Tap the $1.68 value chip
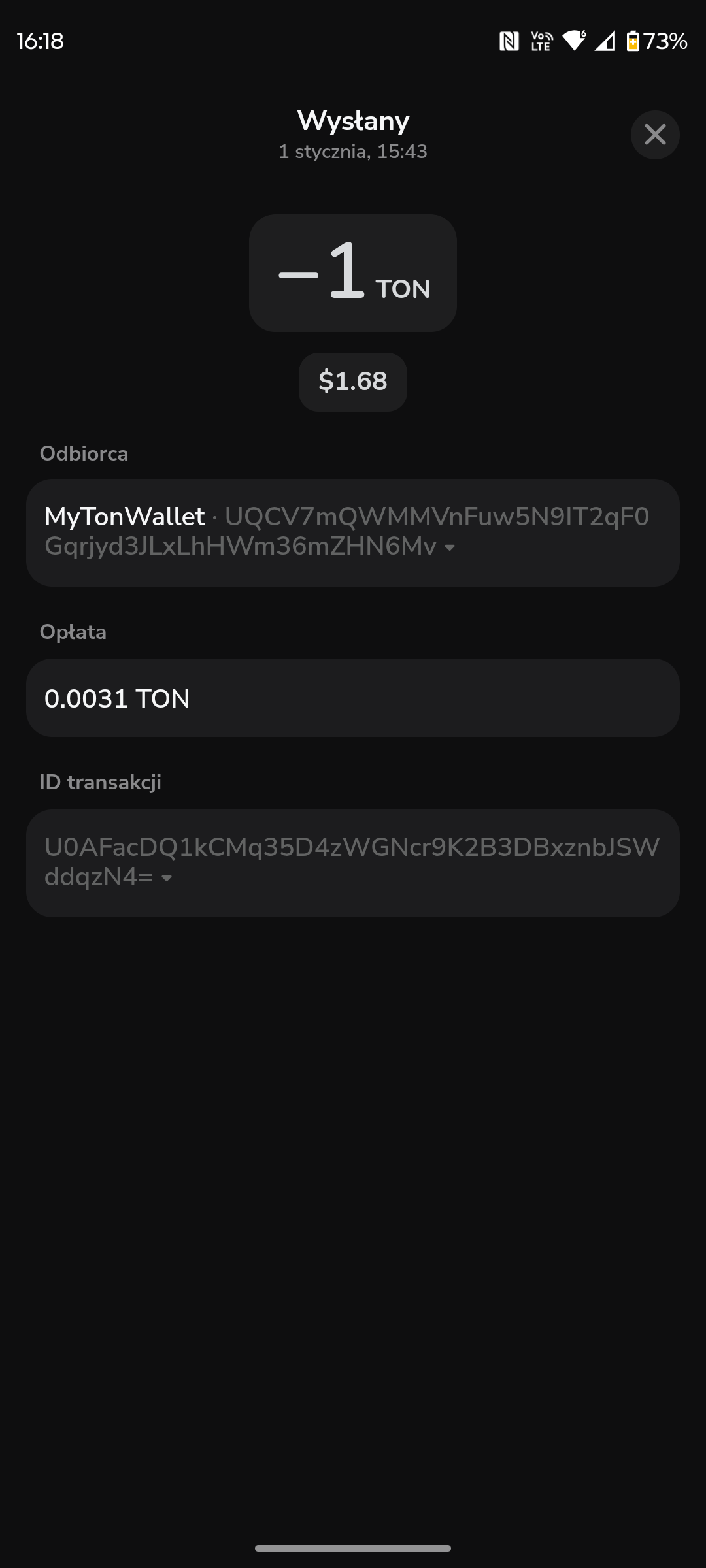 tap(352, 382)
